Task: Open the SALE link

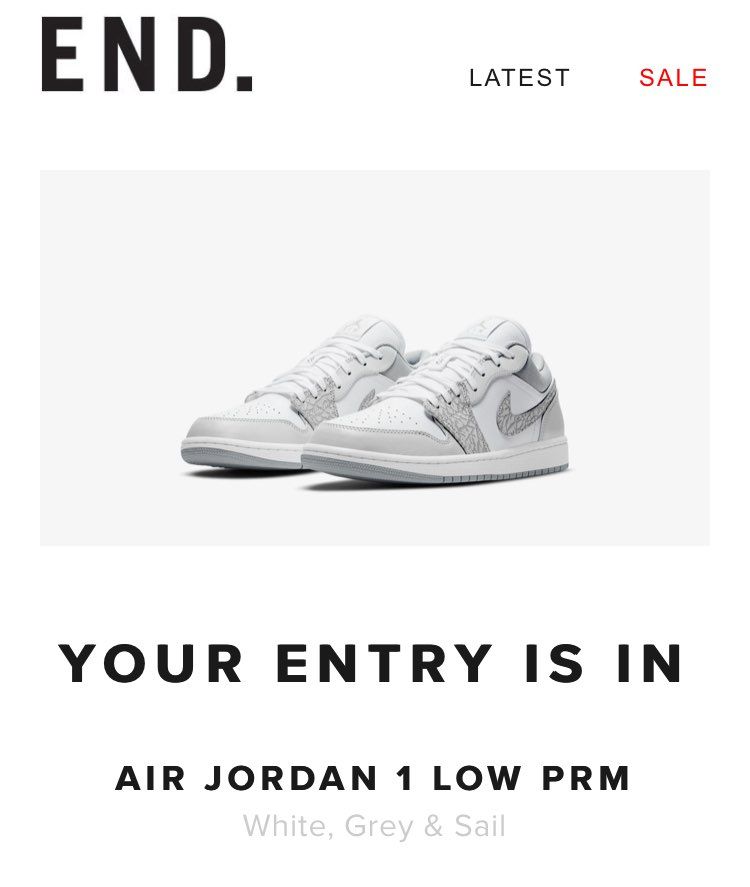Action: pos(673,78)
